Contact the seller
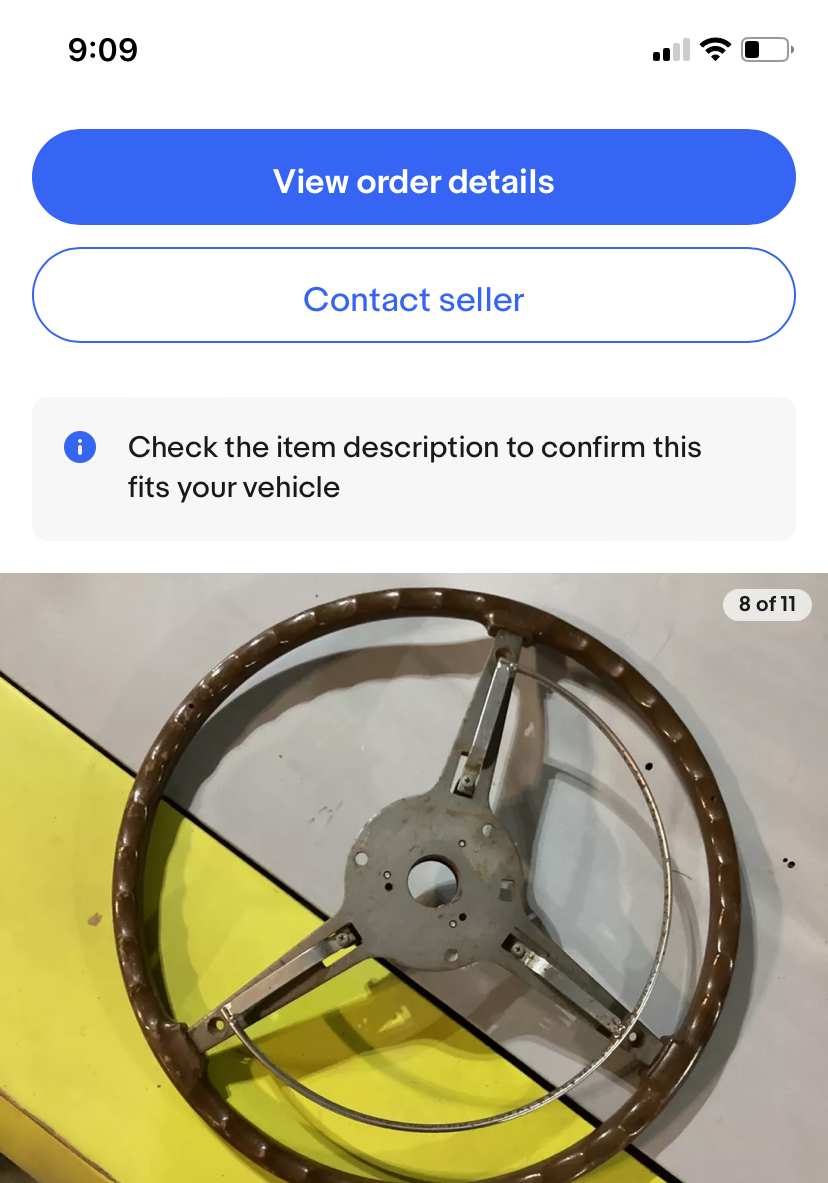The width and height of the screenshot is (828, 1183). click(x=413, y=297)
